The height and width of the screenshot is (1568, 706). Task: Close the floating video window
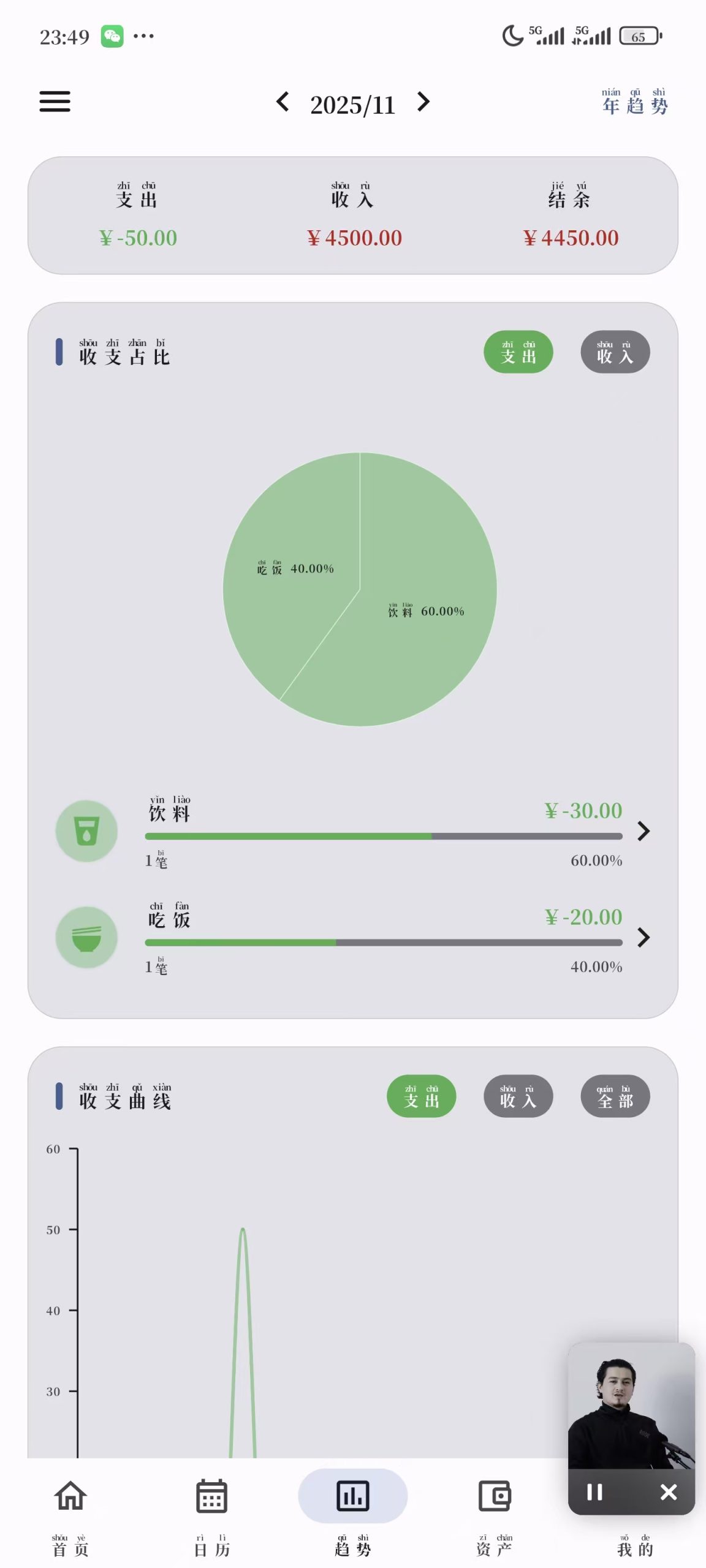[669, 1492]
